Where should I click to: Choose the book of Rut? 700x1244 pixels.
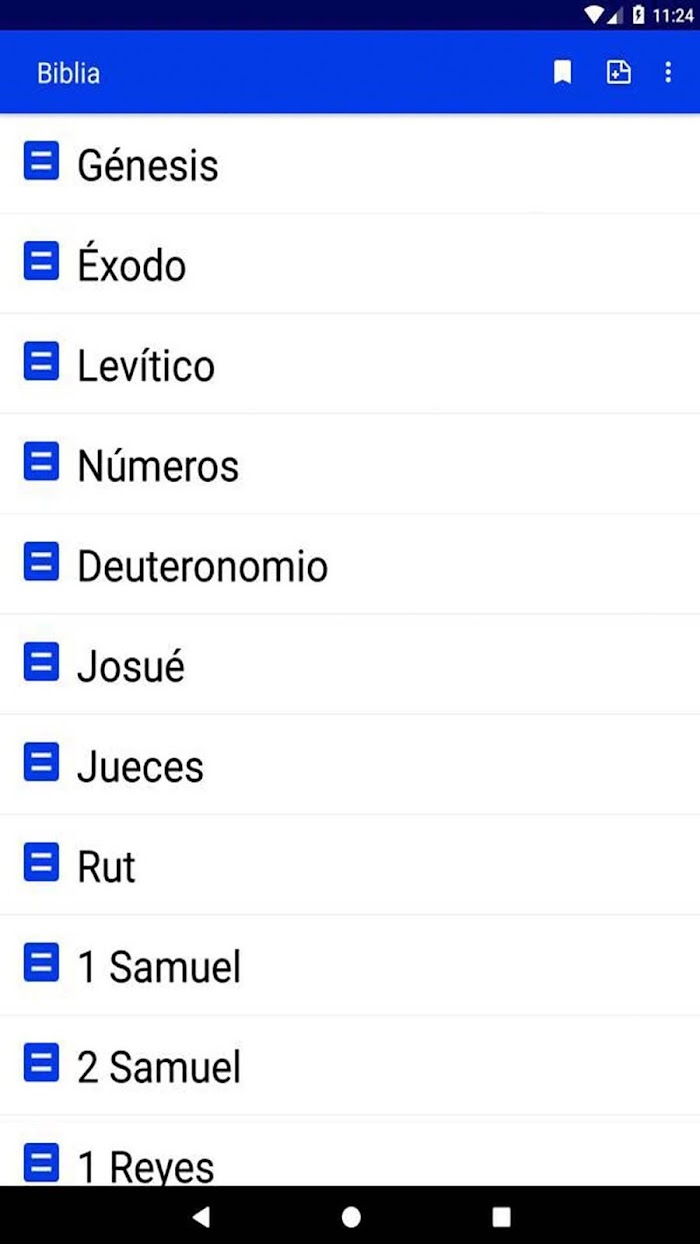350,865
